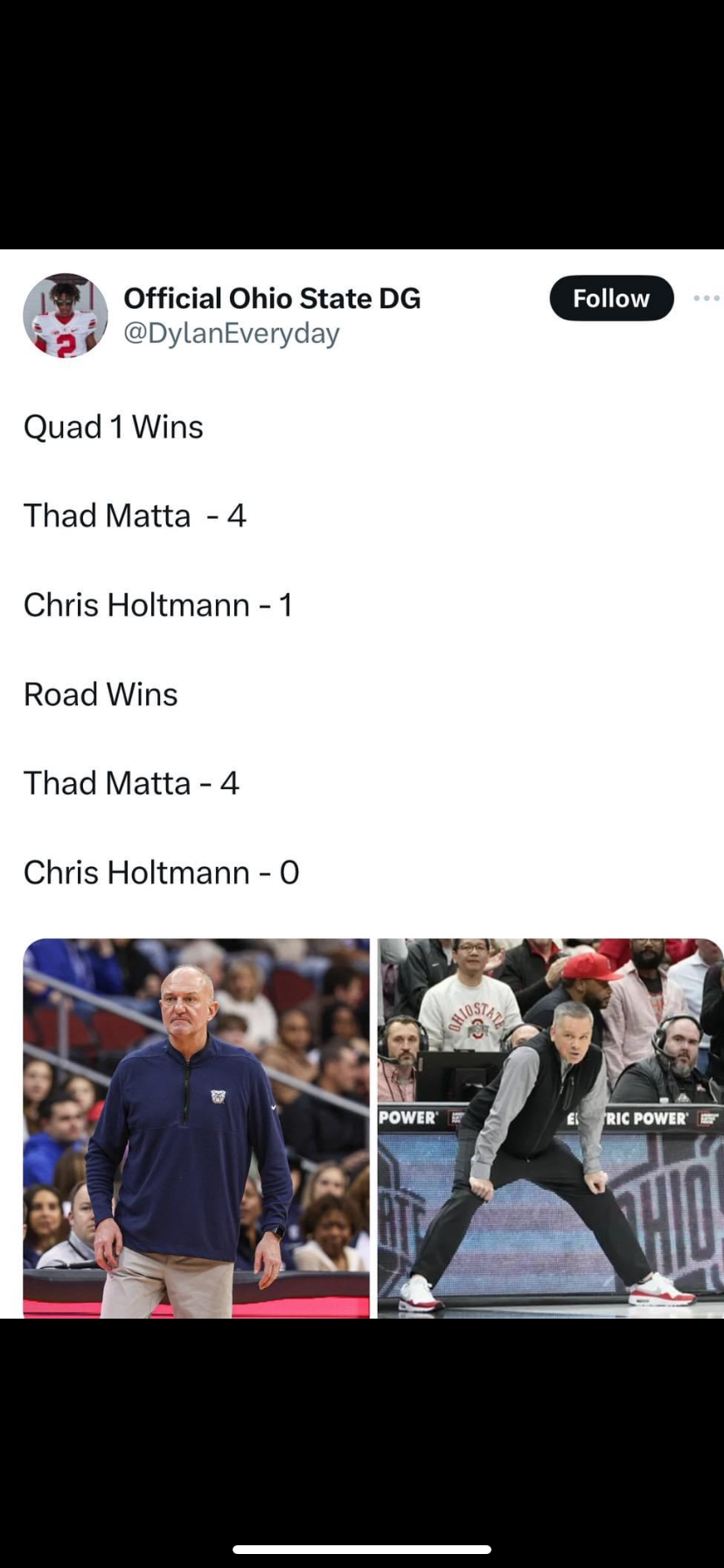Open the left photo of Thad Matta
Image resolution: width=724 pixels, height=1568 pixels.
click(x=196, y=1124)
